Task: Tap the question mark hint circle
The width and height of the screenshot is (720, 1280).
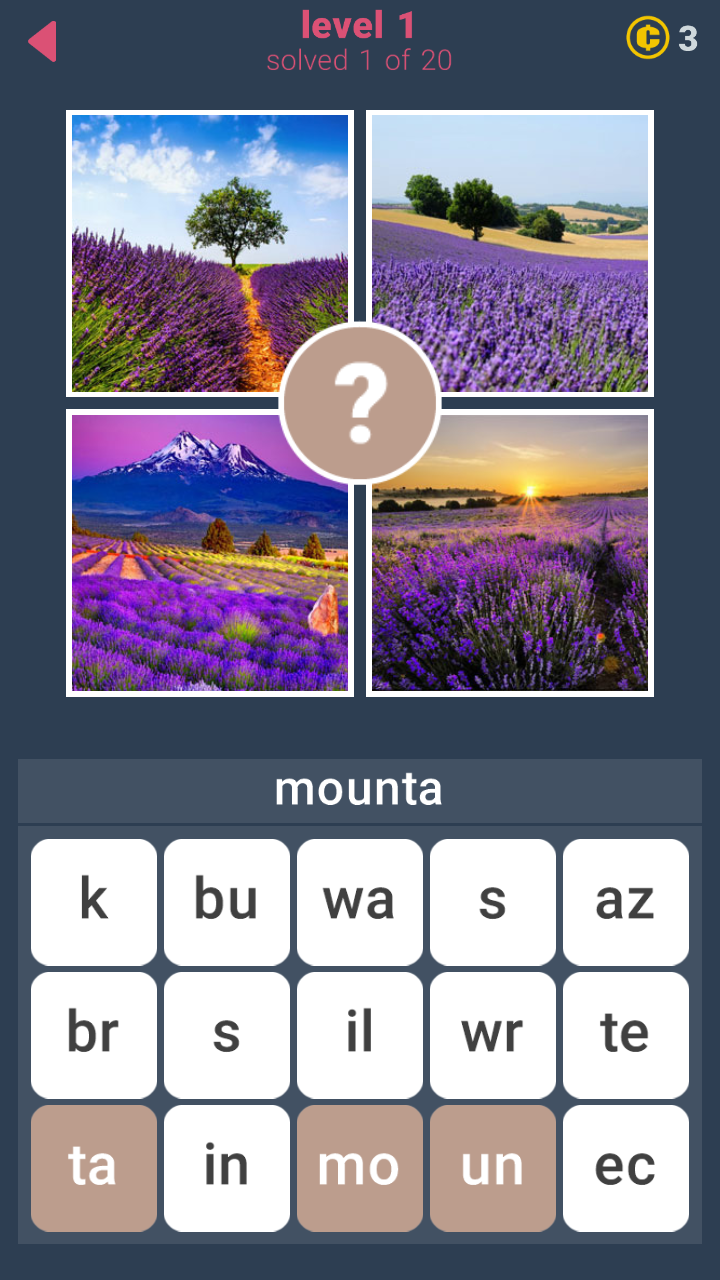Action: pyautogui.click(x=360, y=403)
